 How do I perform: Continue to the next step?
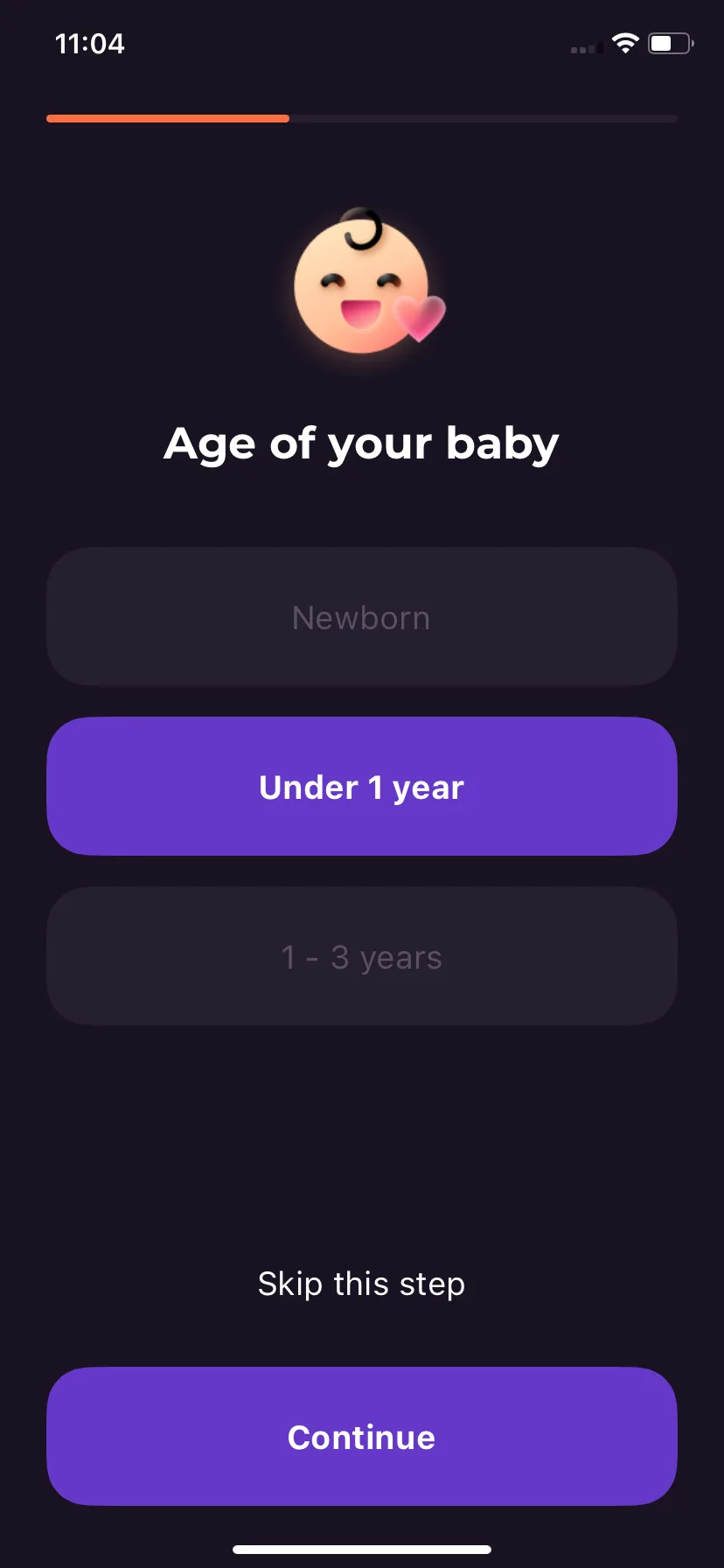pos(361,1437)
